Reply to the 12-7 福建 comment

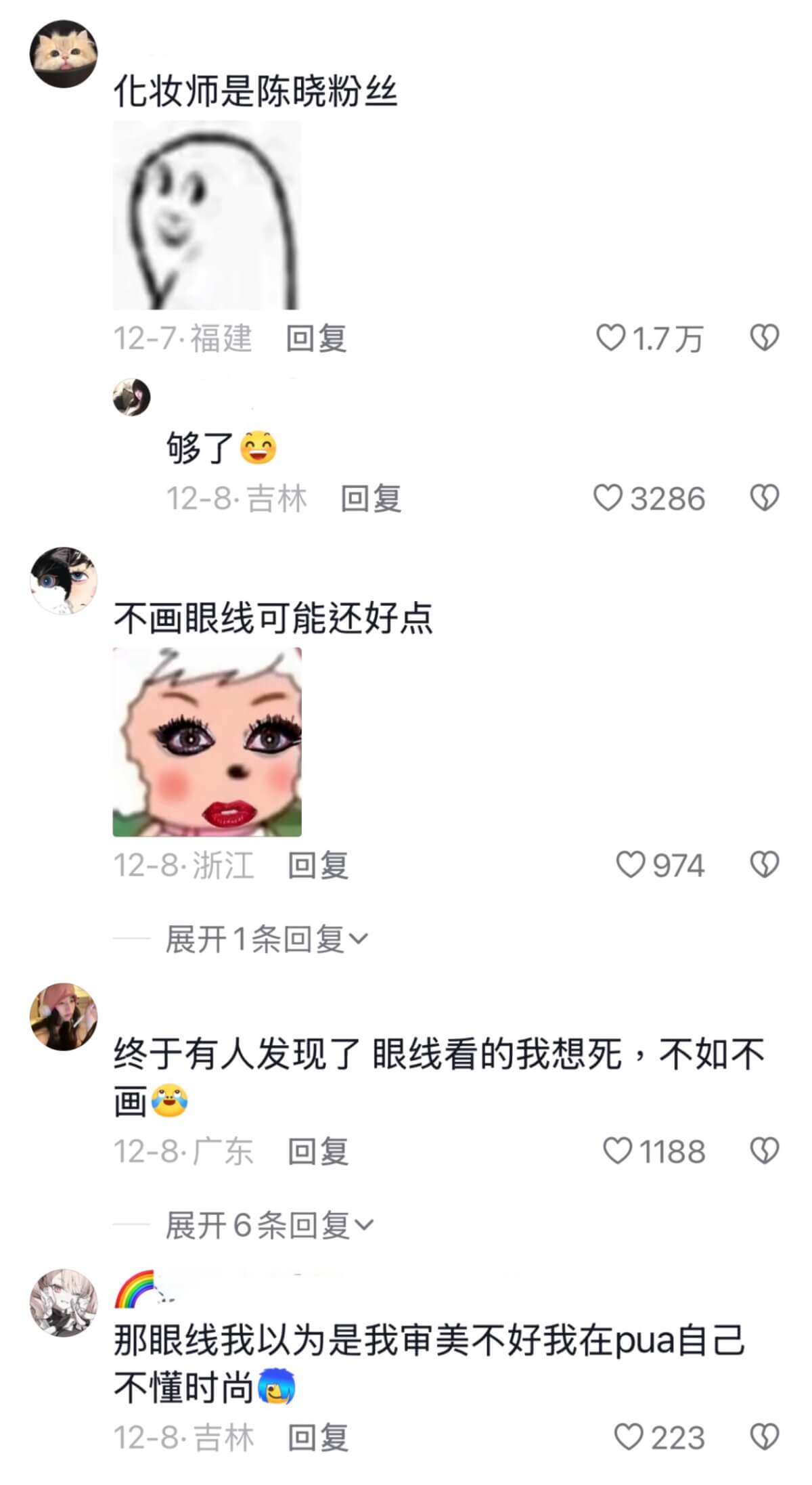[x=316, y=338]
